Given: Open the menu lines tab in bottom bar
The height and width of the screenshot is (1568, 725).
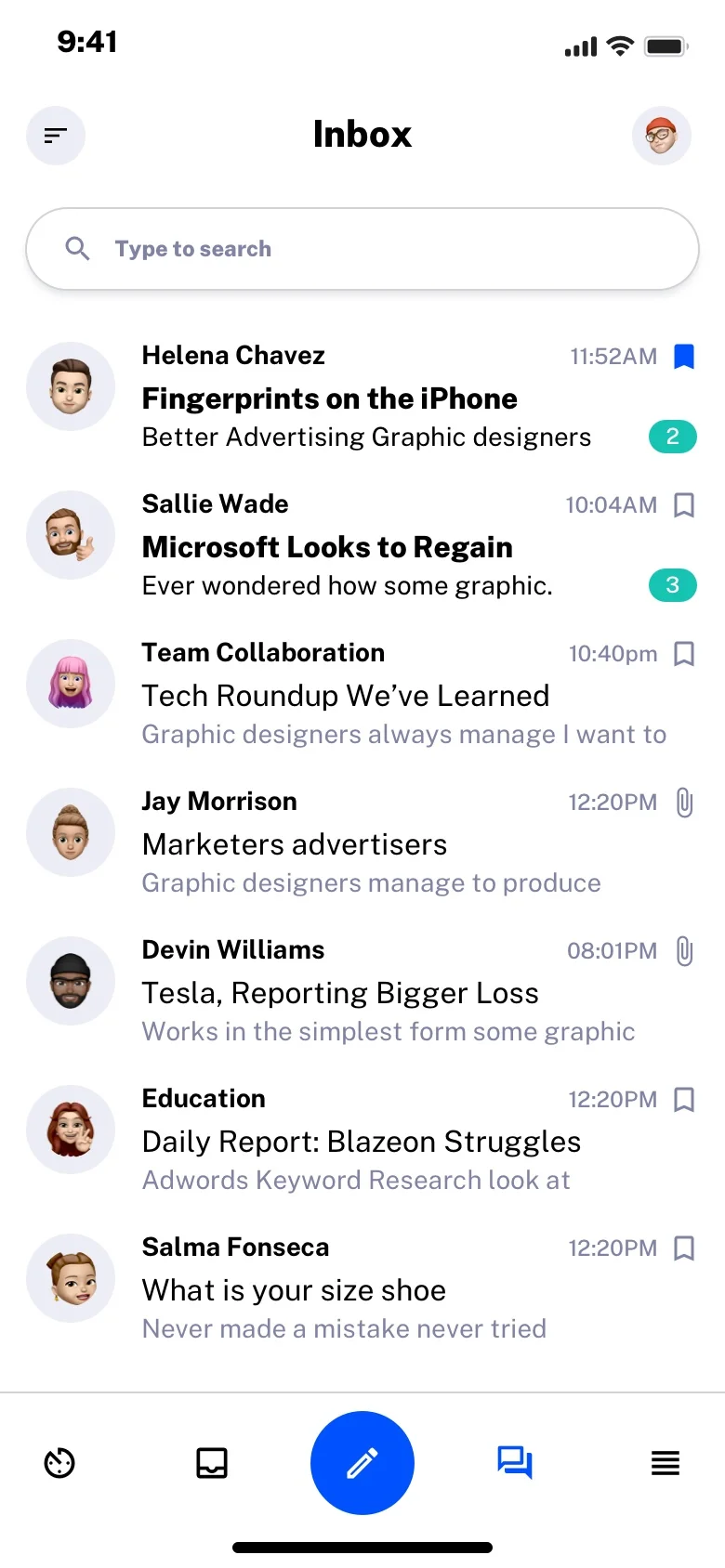Looking at the screenshot, I should [666, 1463].
